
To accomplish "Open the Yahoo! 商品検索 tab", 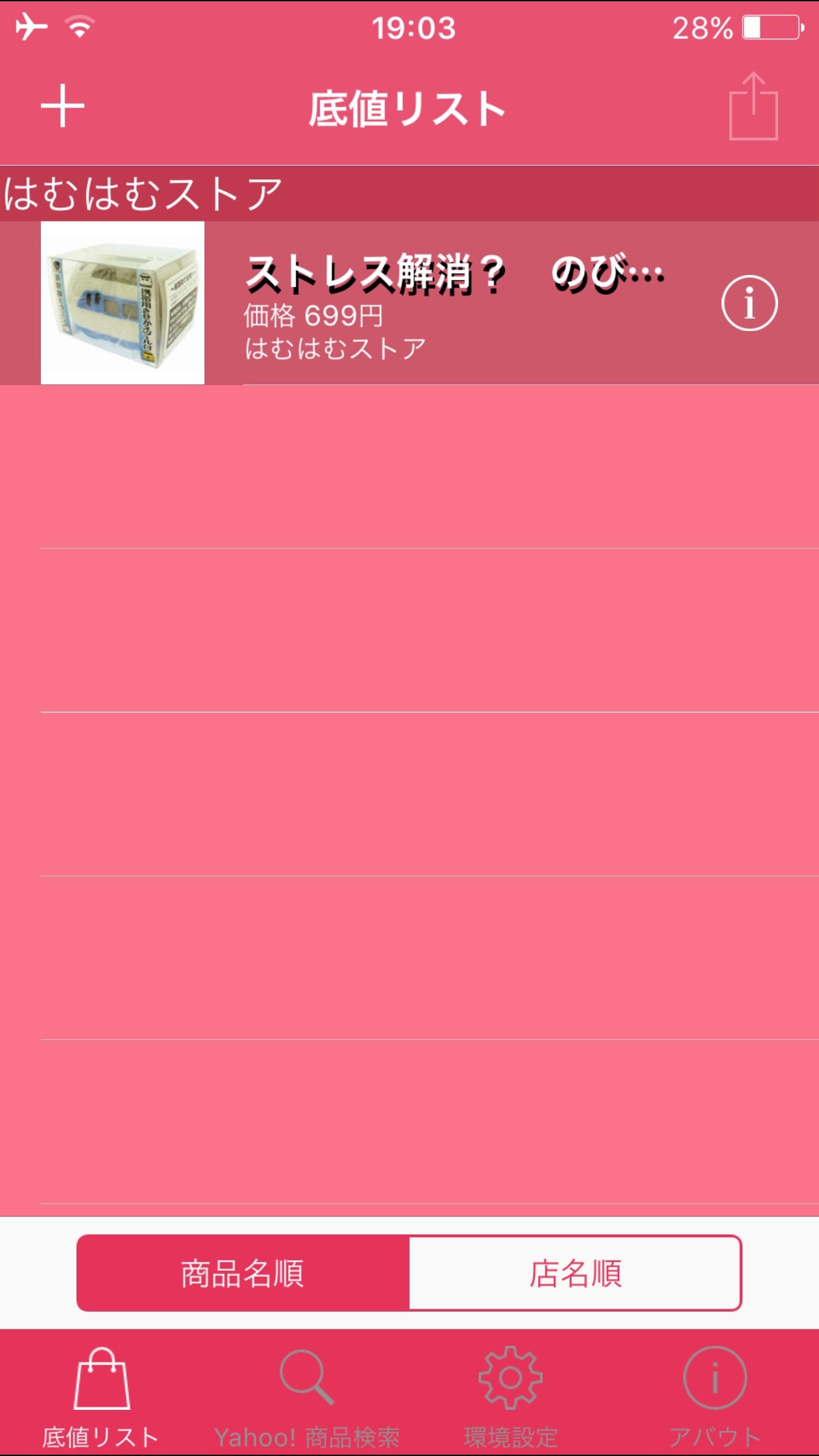I will 307,1397.
